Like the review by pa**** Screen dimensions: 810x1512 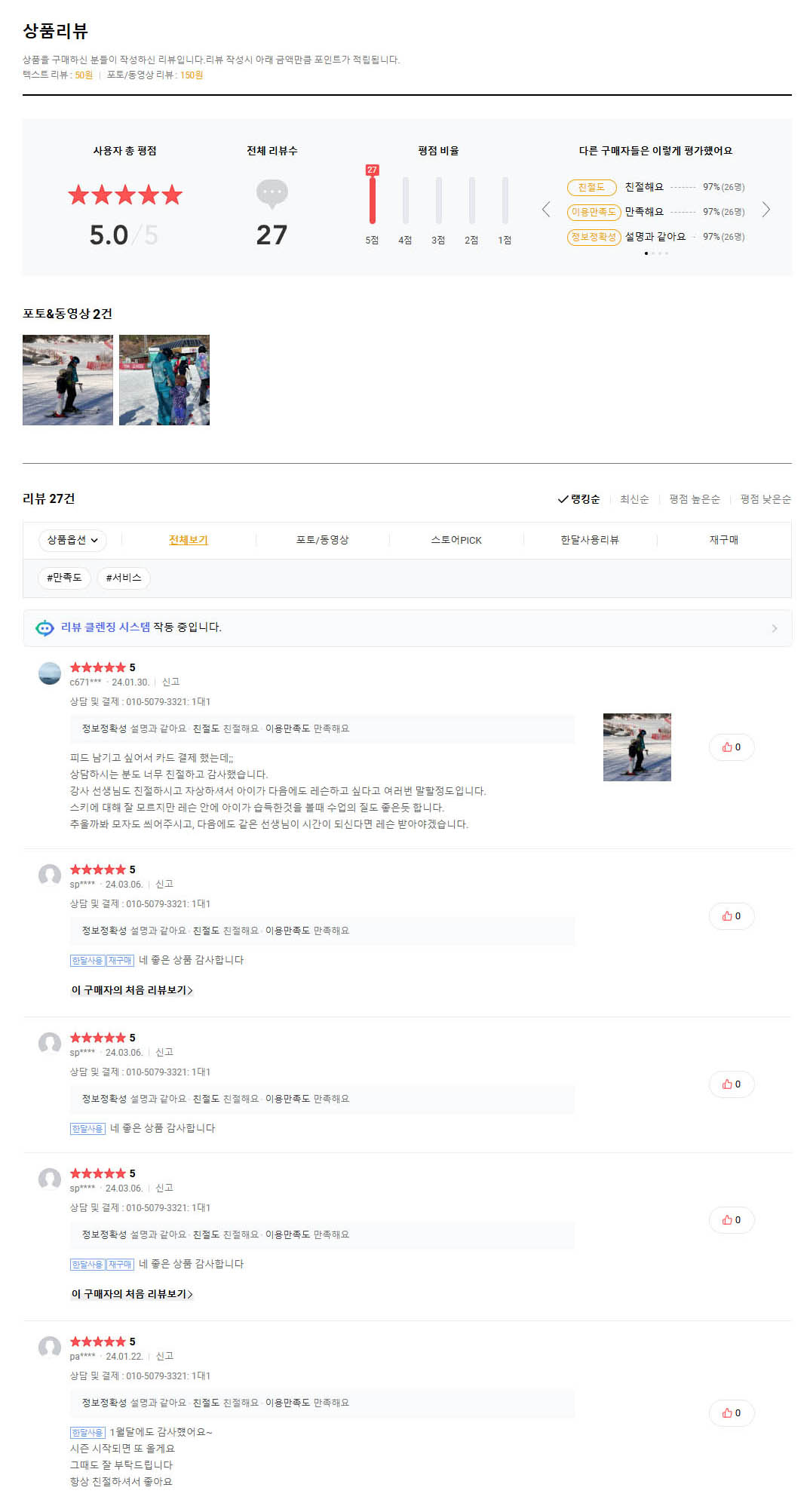(x=731, y=1413)
